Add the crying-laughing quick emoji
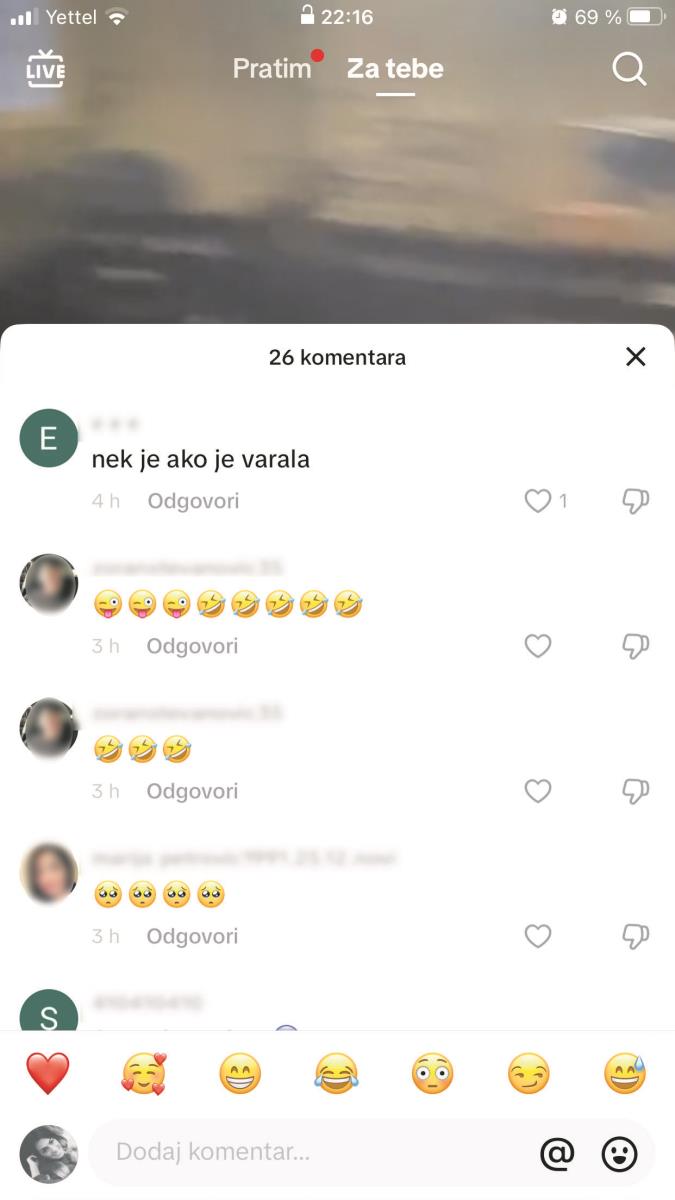675x1200 pixels. click(x=336, y=1074)
